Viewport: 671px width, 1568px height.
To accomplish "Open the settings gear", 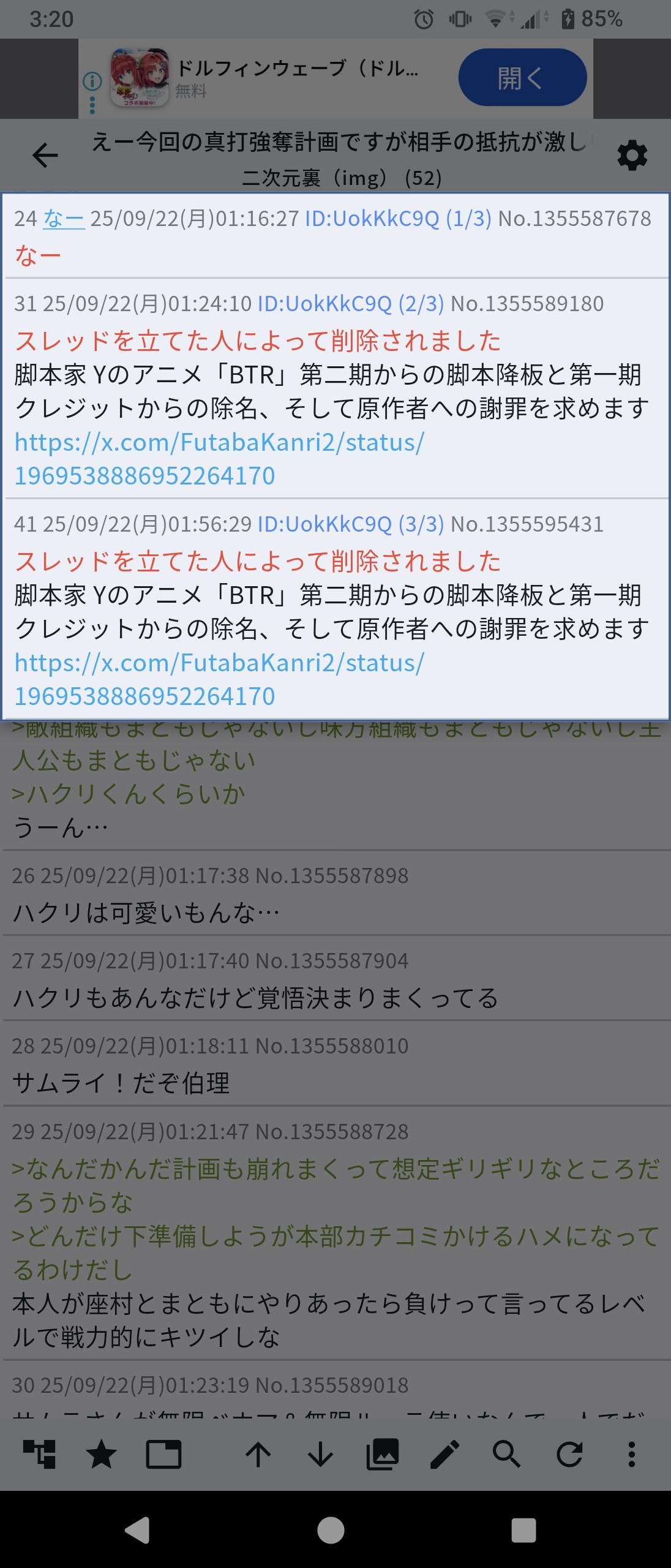I will click(632, 156).
